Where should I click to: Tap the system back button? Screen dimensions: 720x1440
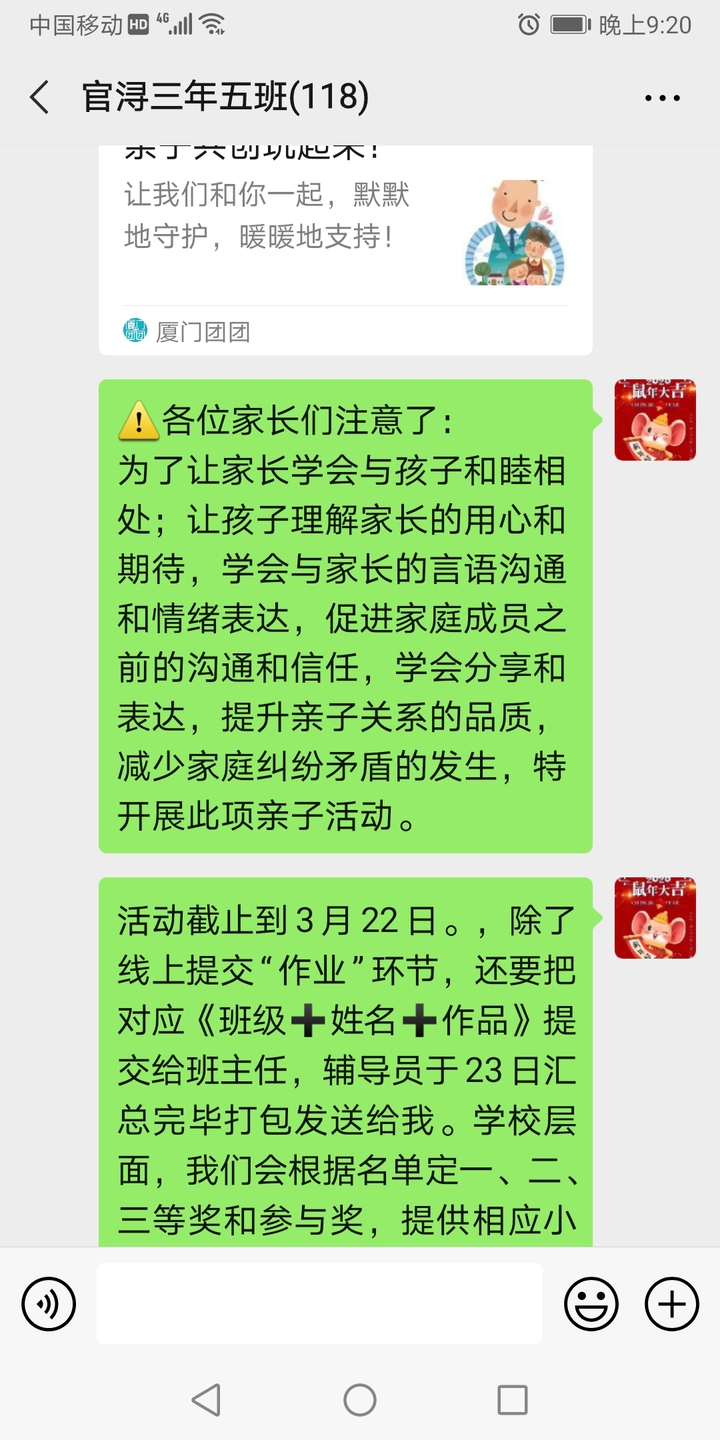[206, 1400]
